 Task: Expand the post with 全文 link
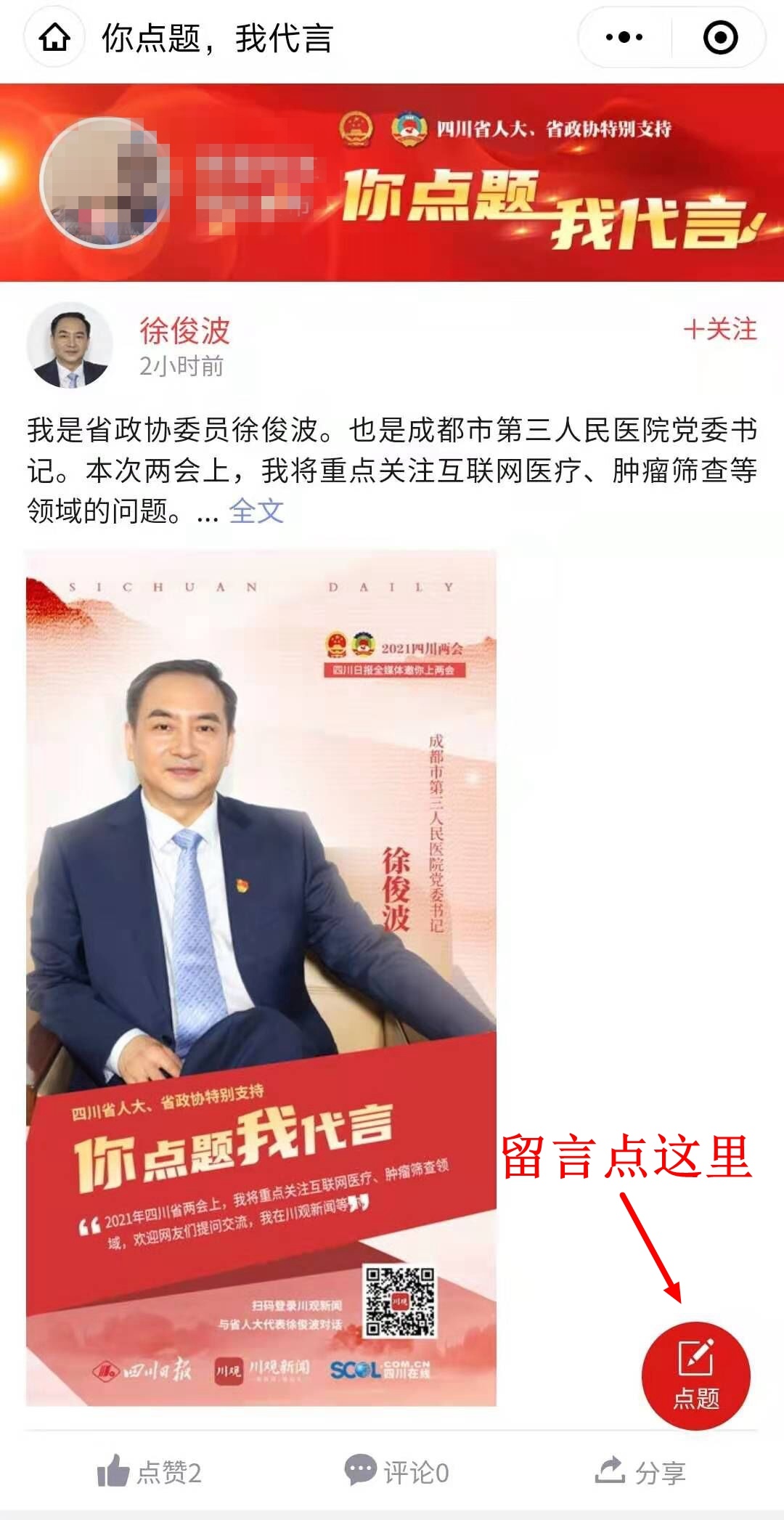click(256, 511)
